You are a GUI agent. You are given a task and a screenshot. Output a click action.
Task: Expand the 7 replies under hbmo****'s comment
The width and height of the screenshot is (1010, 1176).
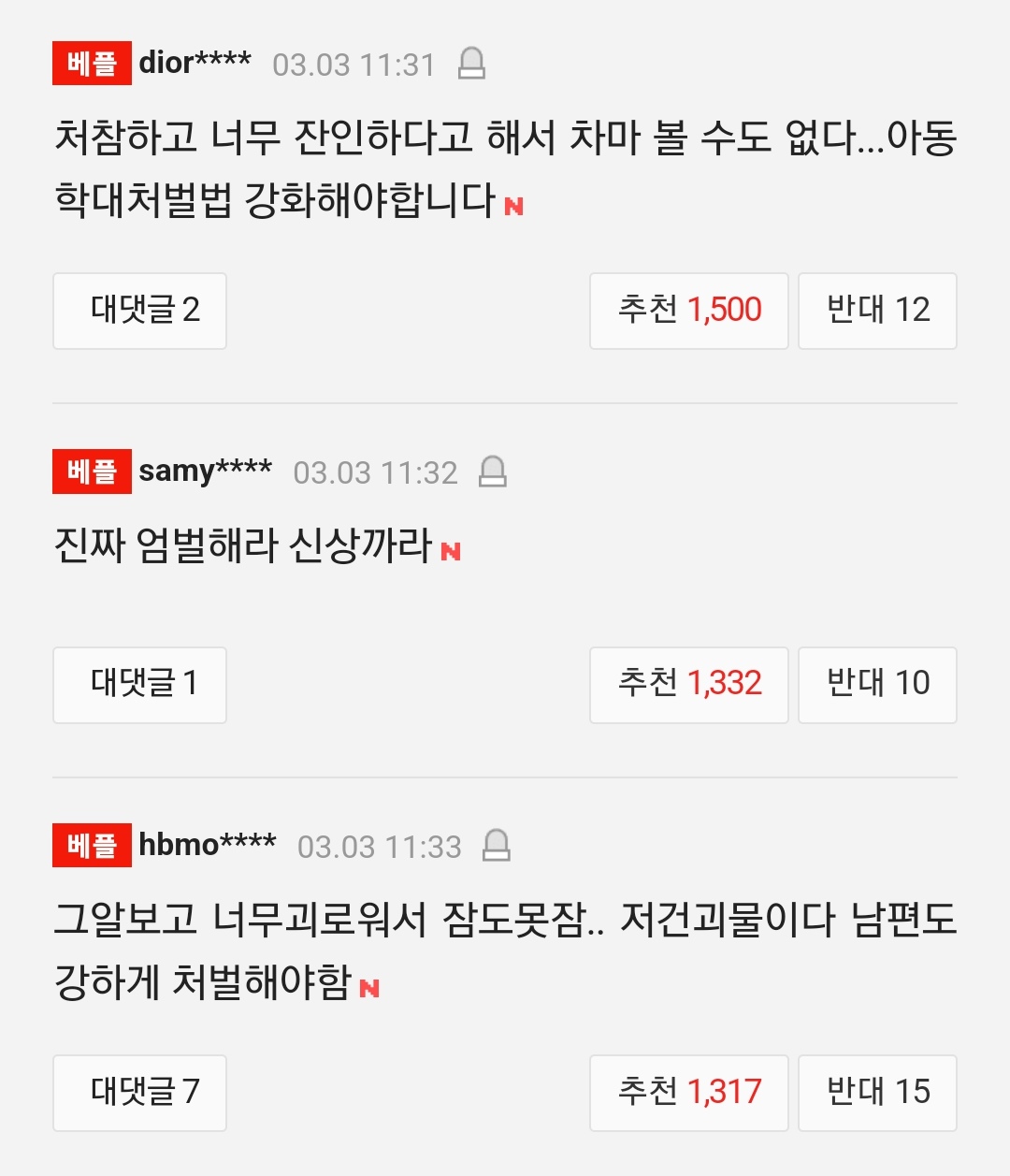coord(140,1092)
